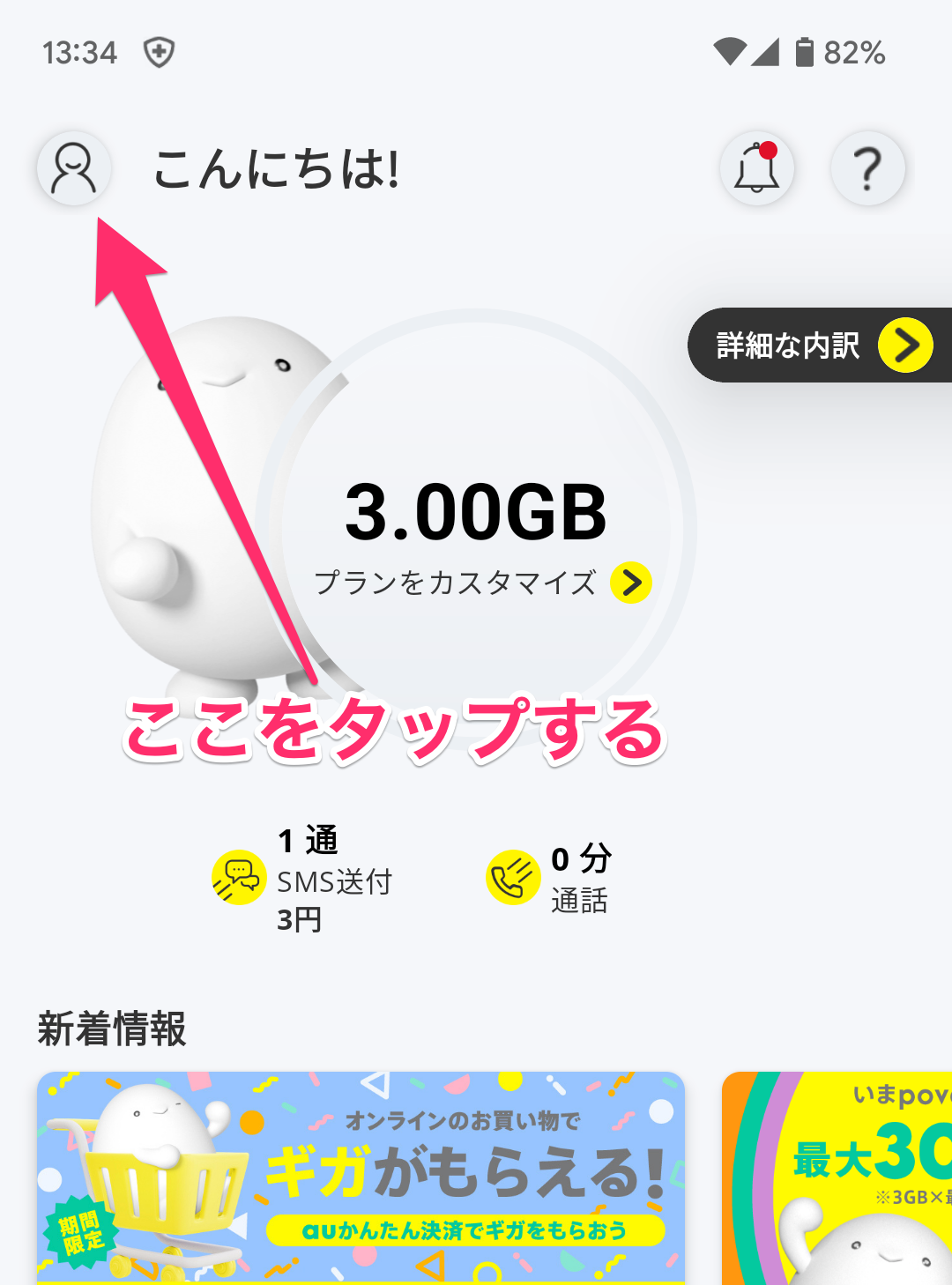
Task: Expand details with プランをカスタマイズ chevron
Action: 629,582
